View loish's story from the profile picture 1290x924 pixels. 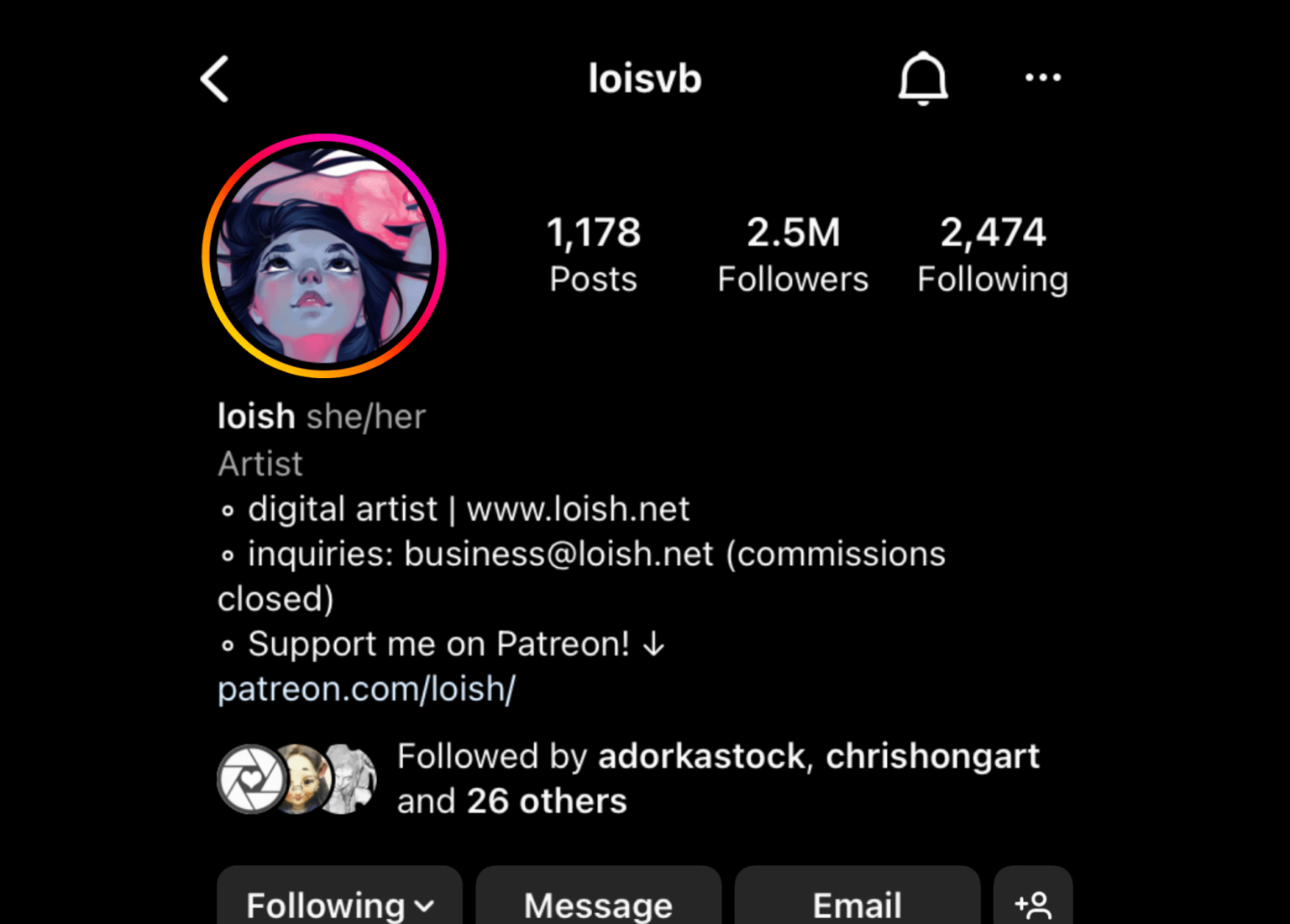[324, 255]
